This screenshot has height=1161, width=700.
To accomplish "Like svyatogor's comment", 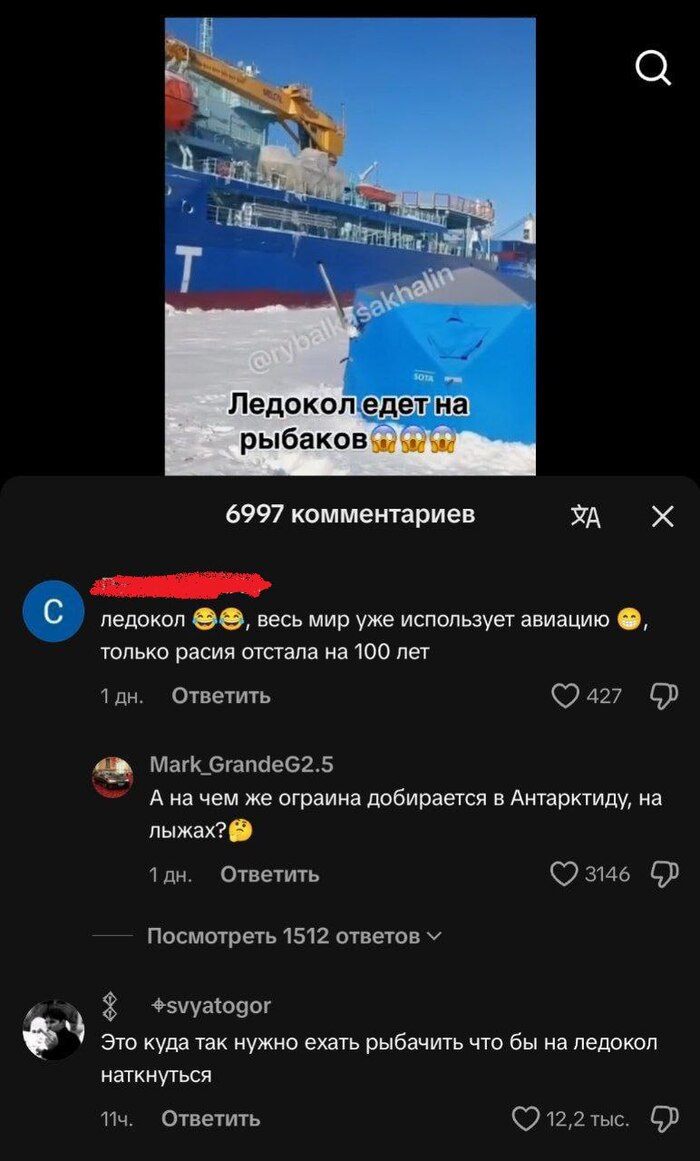I will pos(525,1119).
